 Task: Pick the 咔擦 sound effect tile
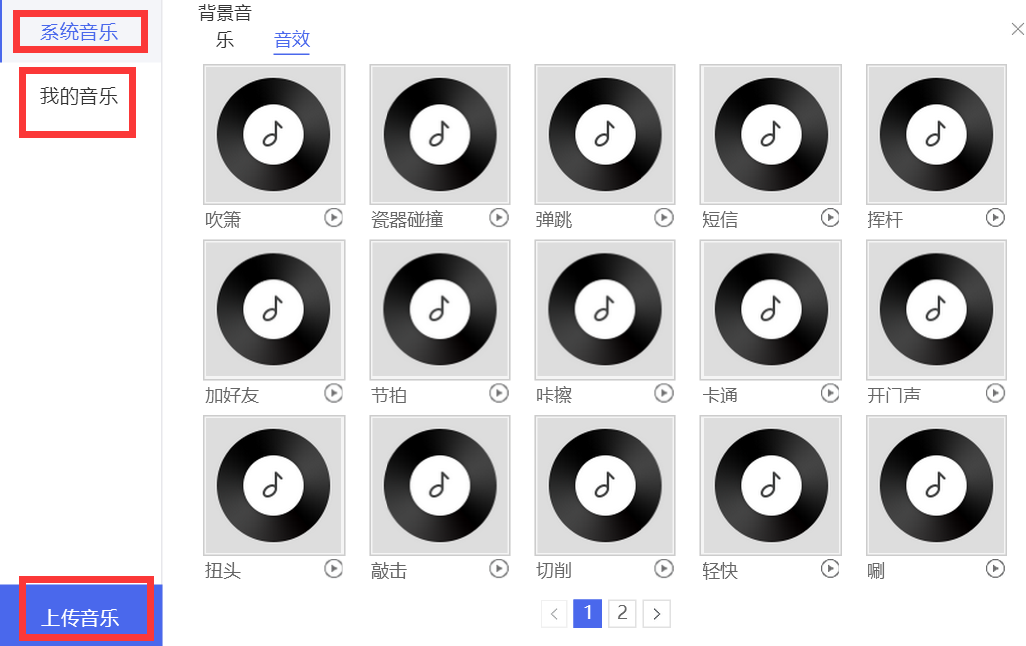point(605,310)
